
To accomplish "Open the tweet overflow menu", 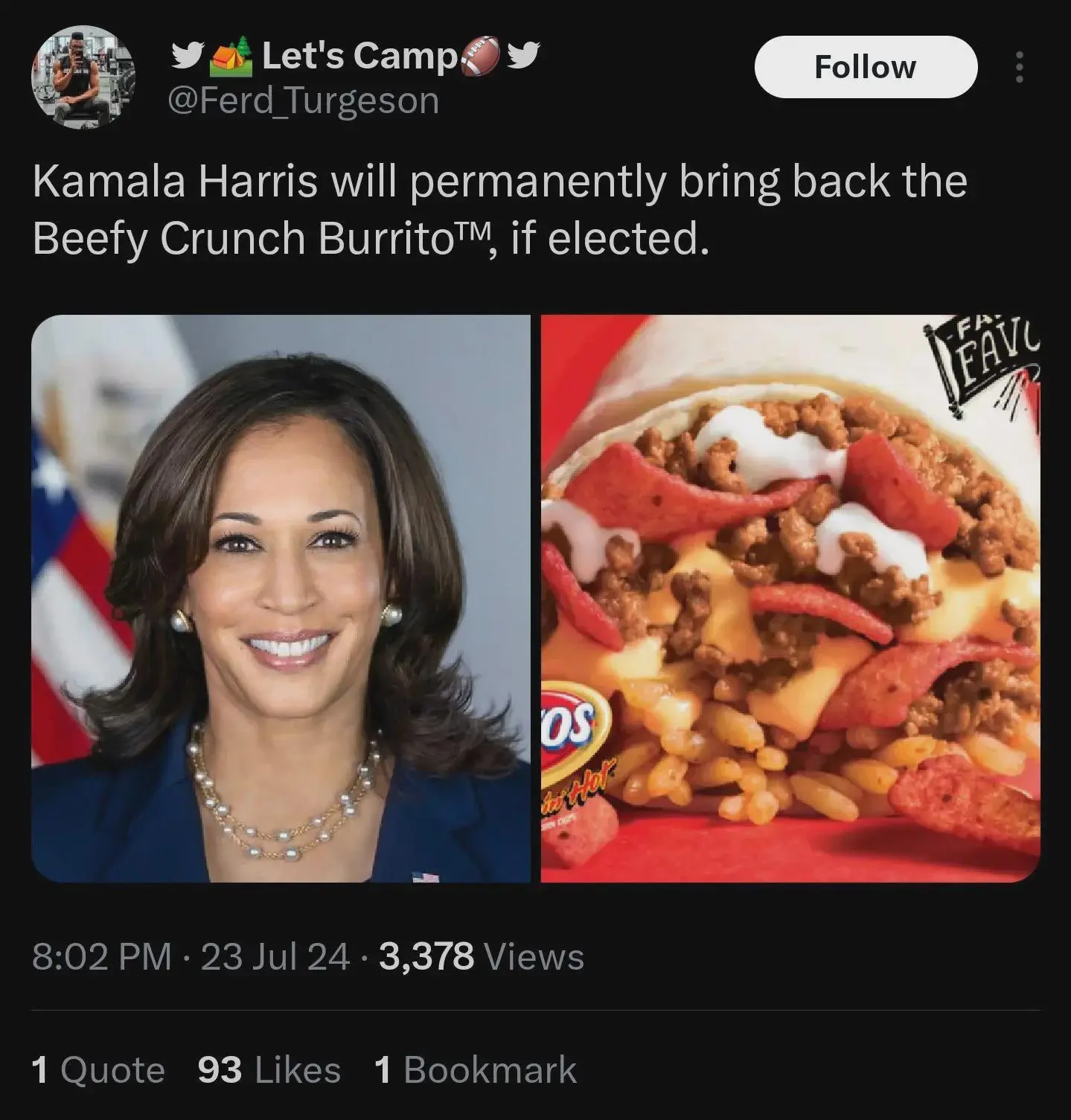I will (x=1019, y=68).
